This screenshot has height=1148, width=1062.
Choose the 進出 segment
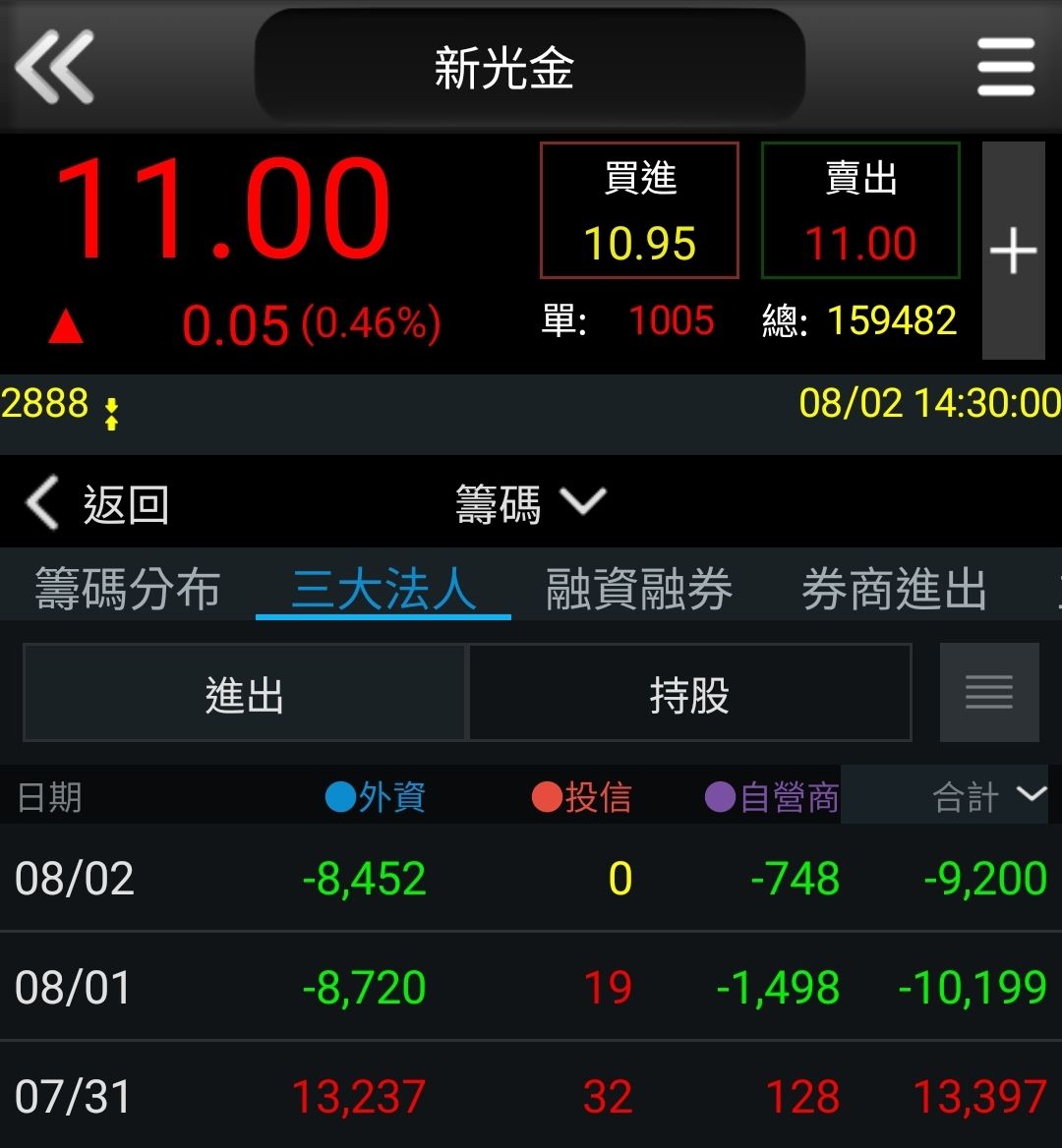(x=244, y=693)
